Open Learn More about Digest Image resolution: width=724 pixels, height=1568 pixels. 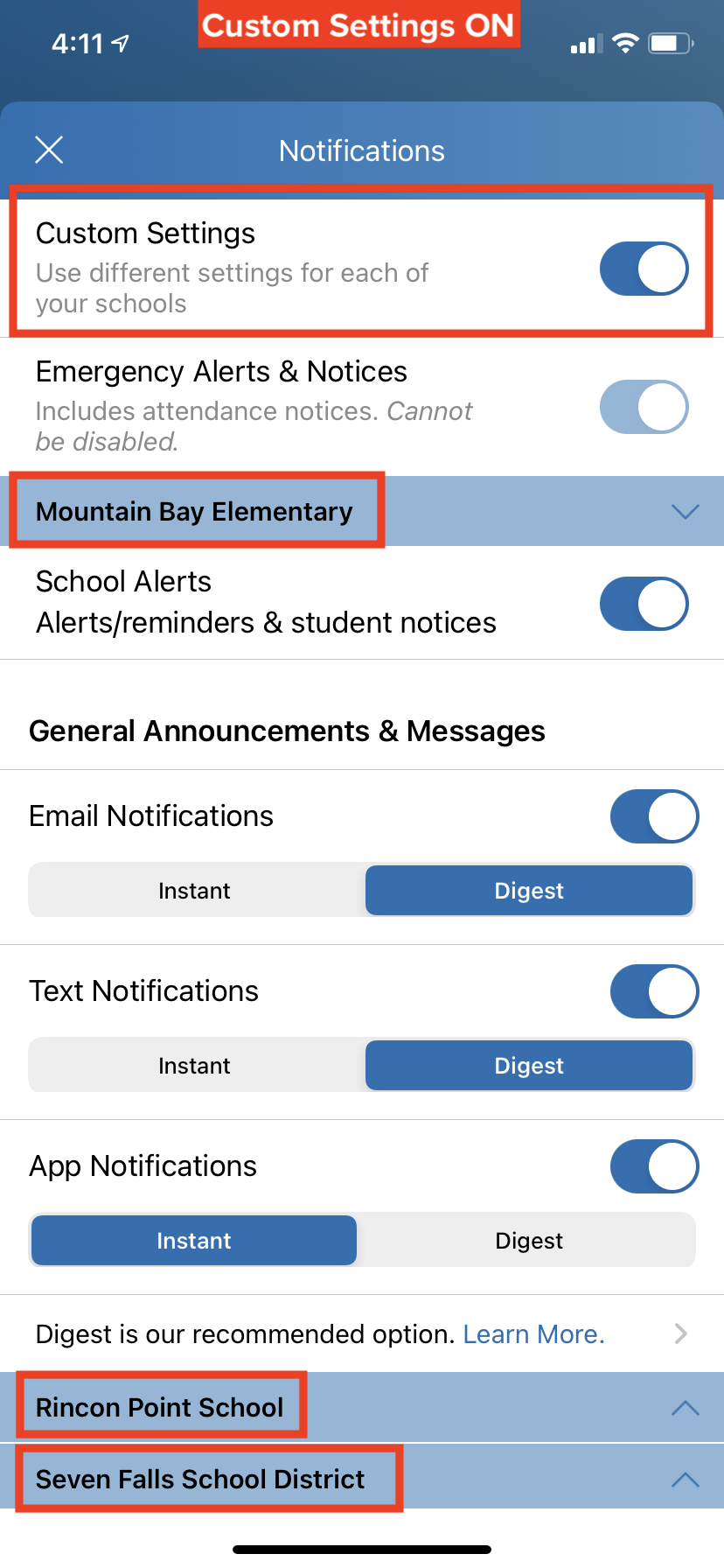pyautogui.click(x=533, y=1334)
